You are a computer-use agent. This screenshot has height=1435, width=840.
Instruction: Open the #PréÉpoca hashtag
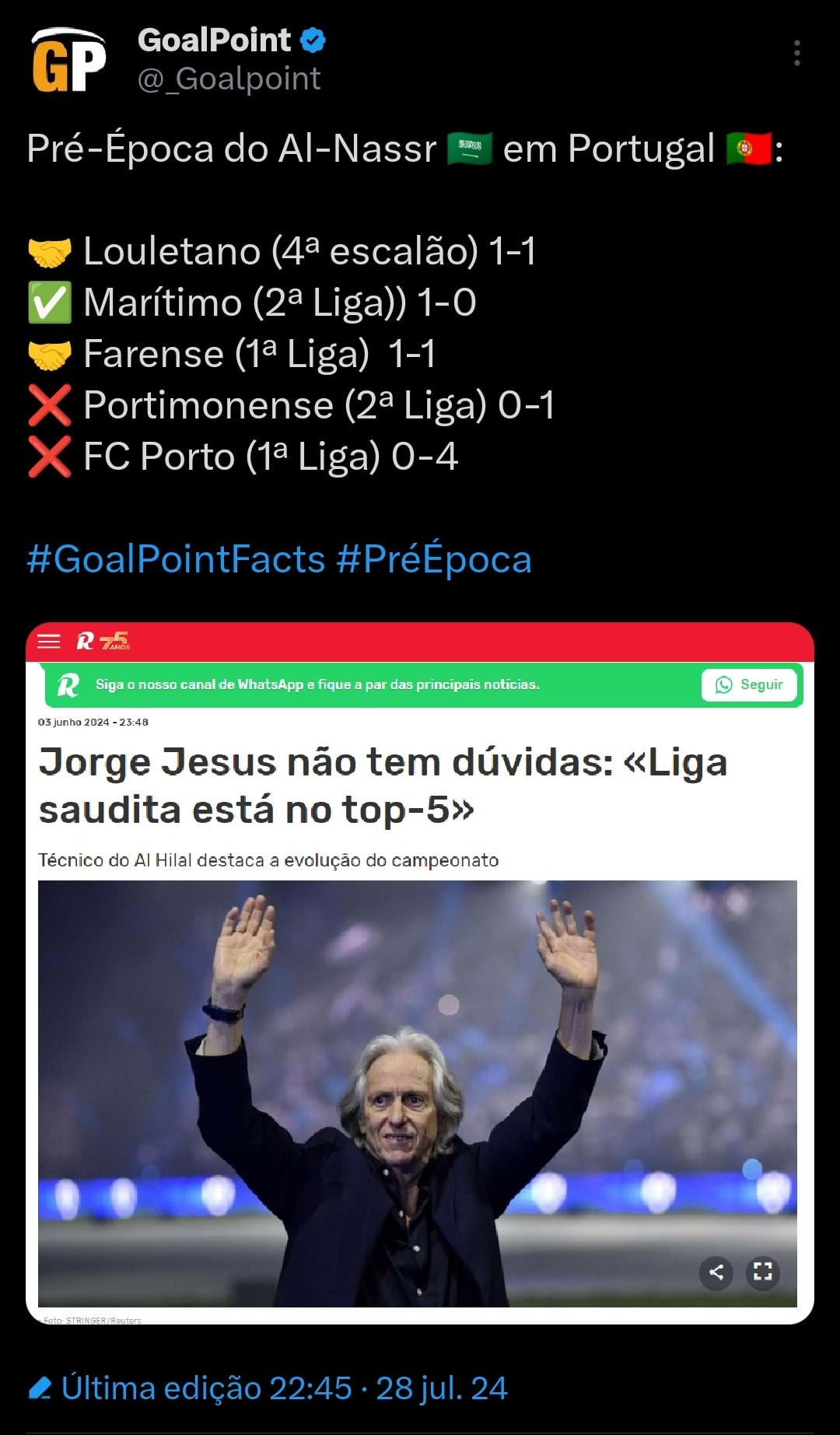[434, 559]
